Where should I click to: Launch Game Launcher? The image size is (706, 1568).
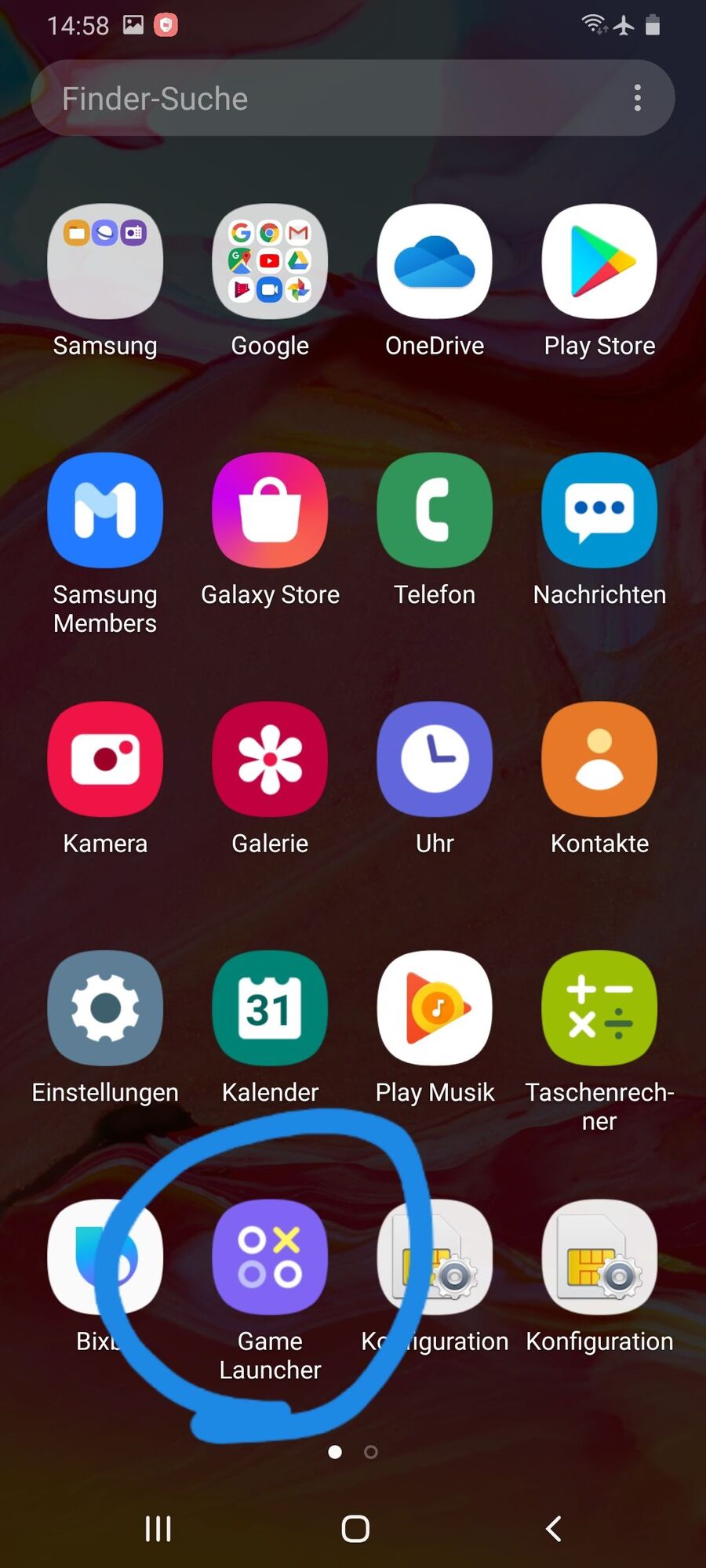[x=270, y=1257]
